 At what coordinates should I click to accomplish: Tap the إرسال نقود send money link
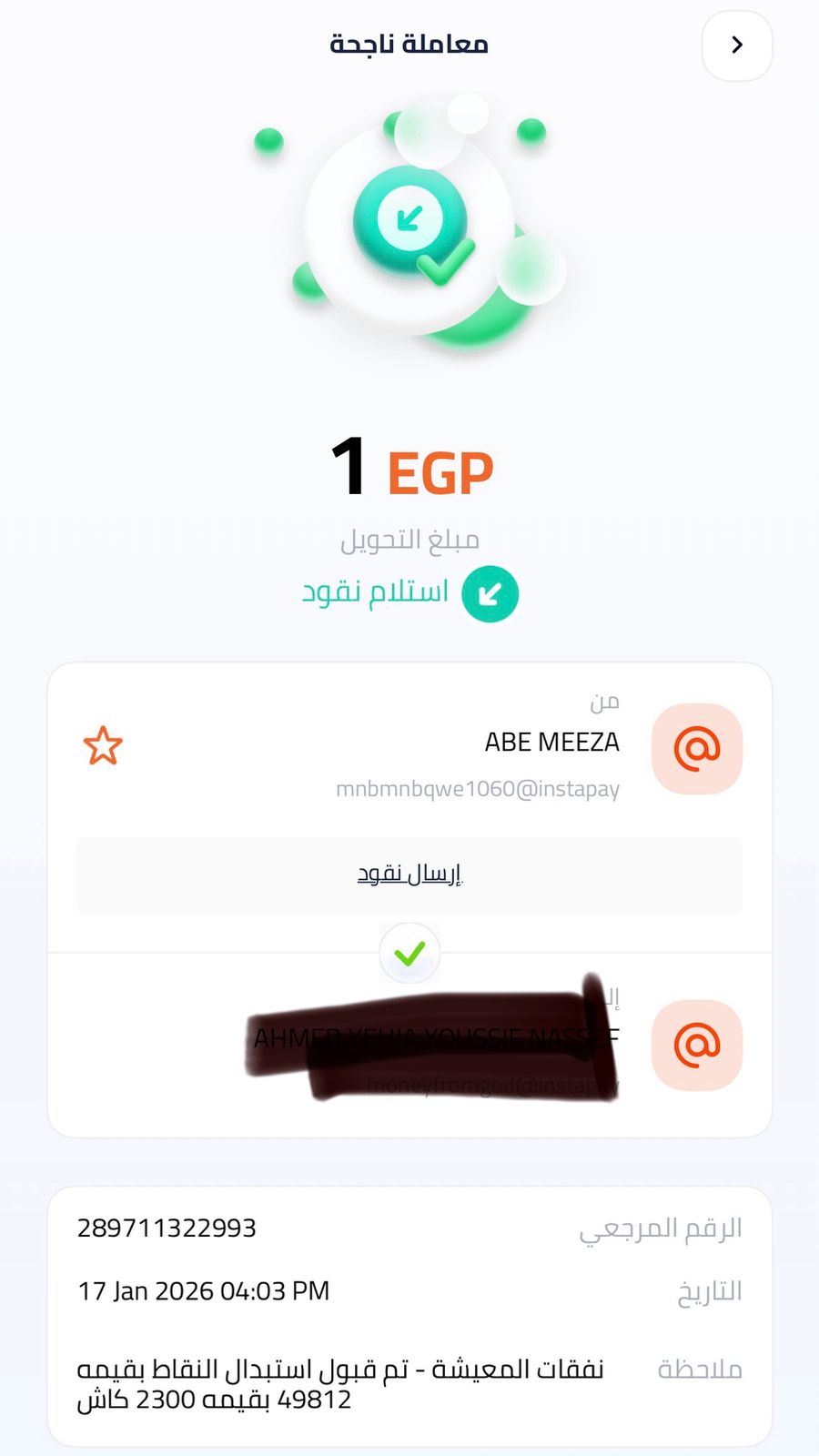pos(409,875)
